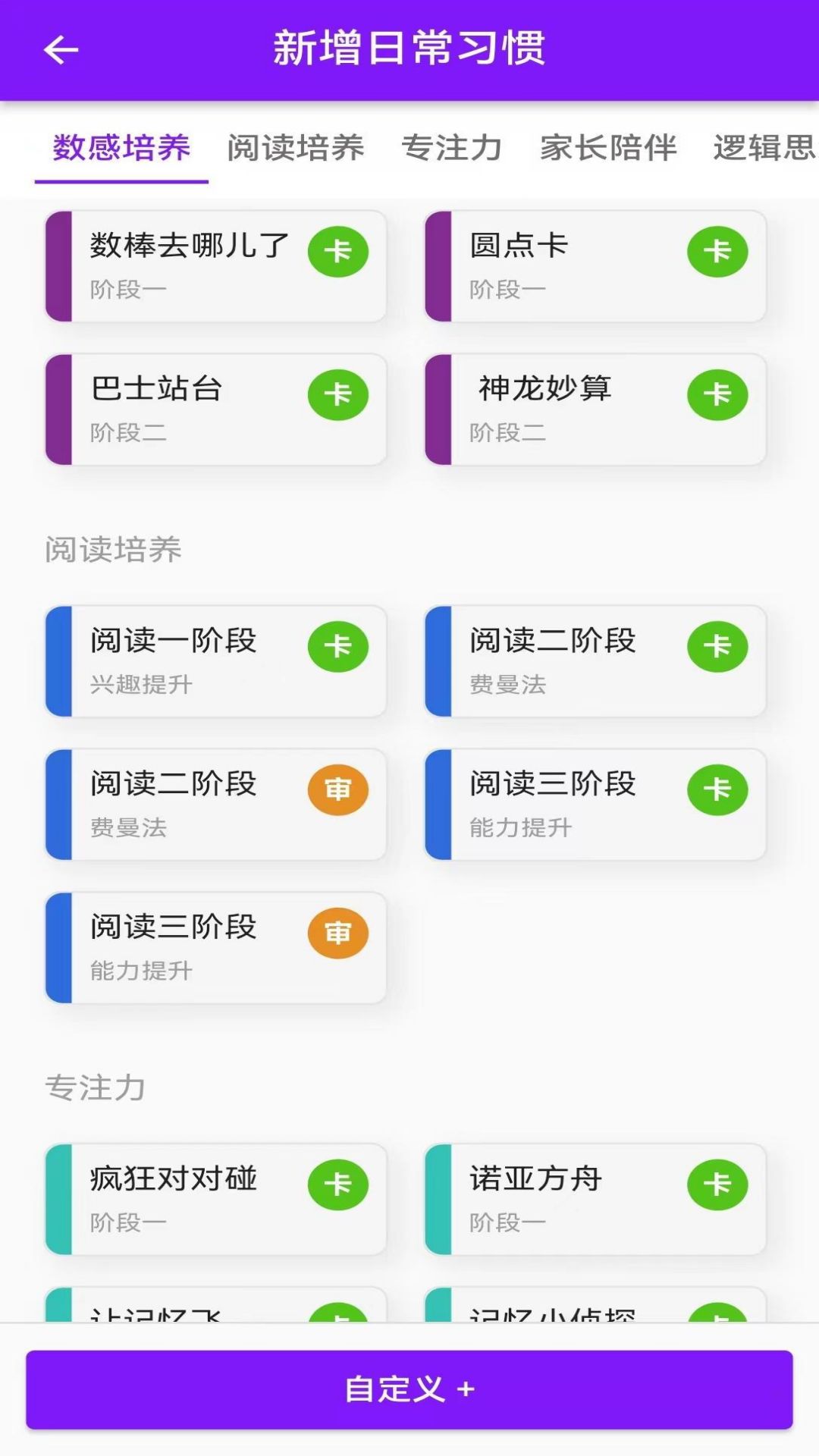Click the 卡 icon on 阅读一阶段

[x=339, y=645]
